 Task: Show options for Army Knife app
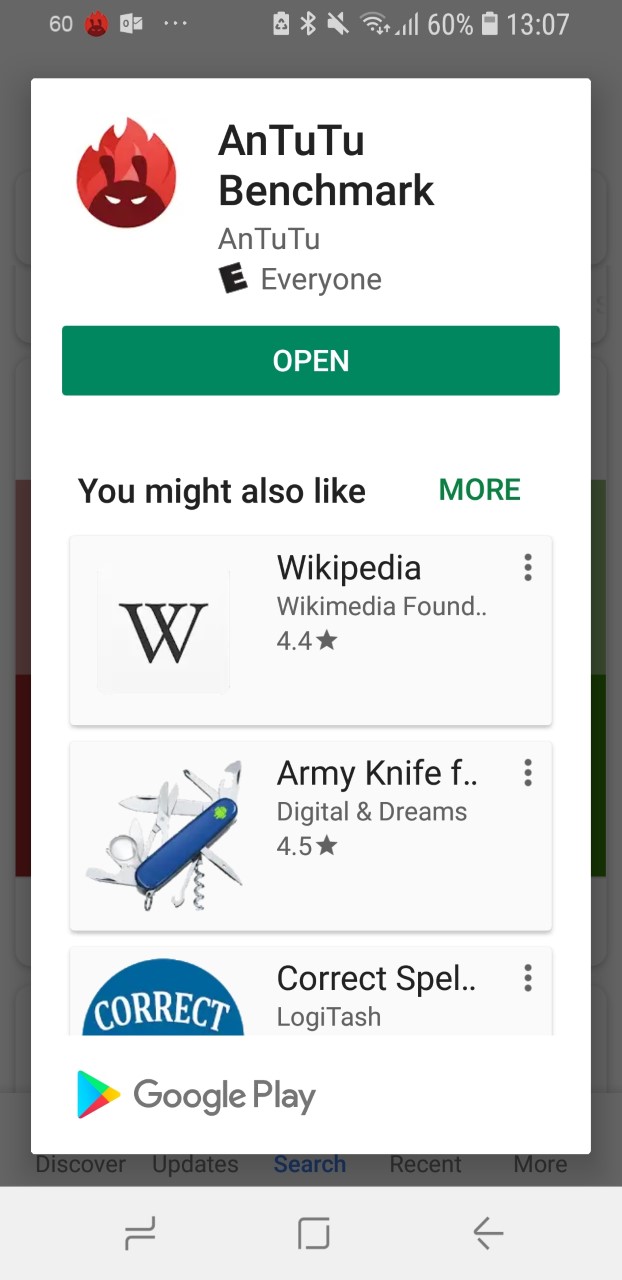[x=527, y=773]
